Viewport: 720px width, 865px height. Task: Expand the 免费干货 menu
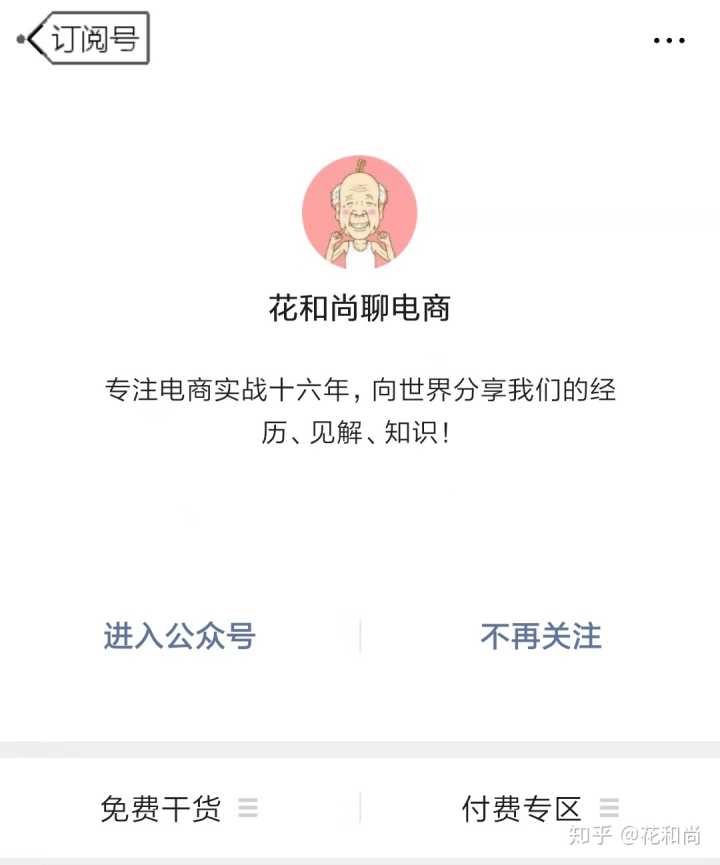[179, 808]
